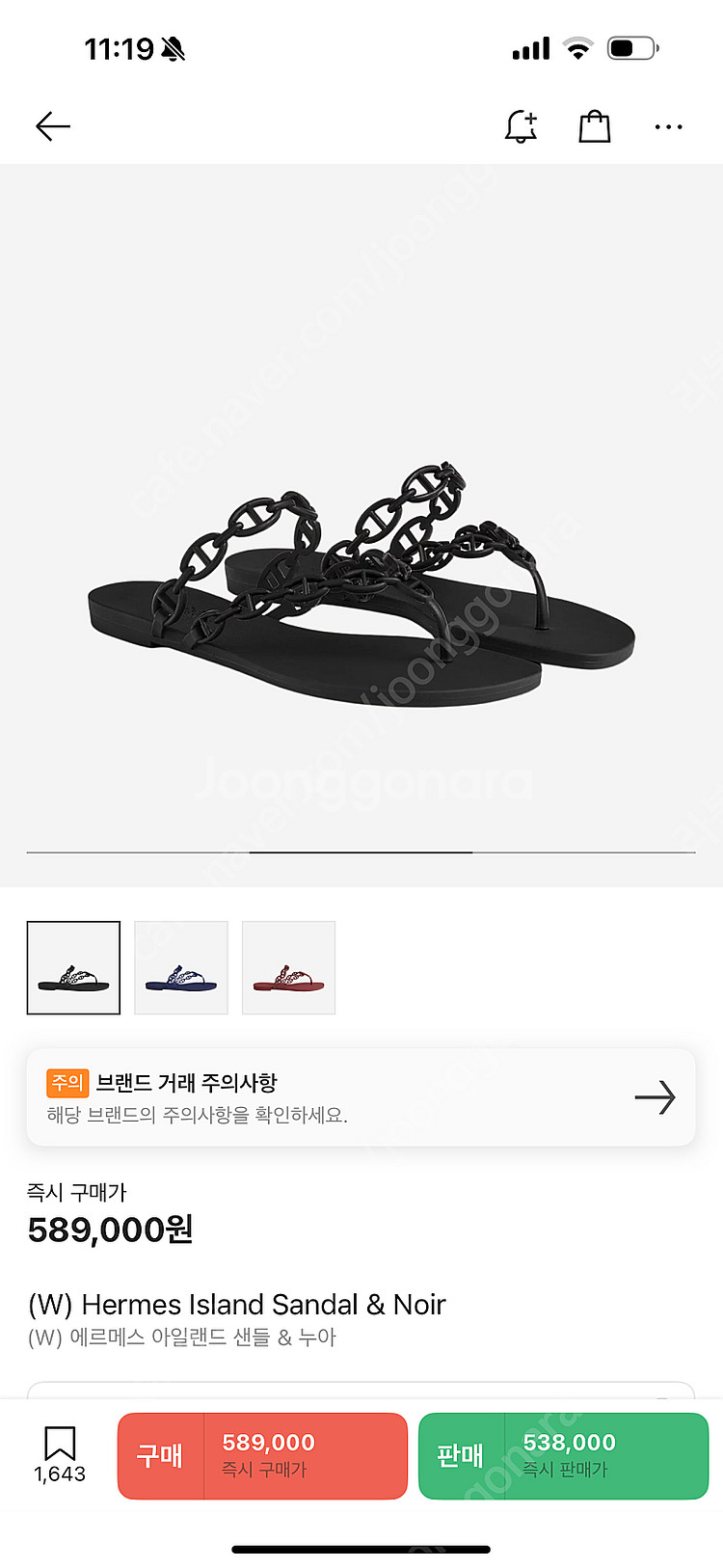Tap the green 판매 538,000 button
The height and width of the screenshot is (1568, 723).
pos(563,1456)
